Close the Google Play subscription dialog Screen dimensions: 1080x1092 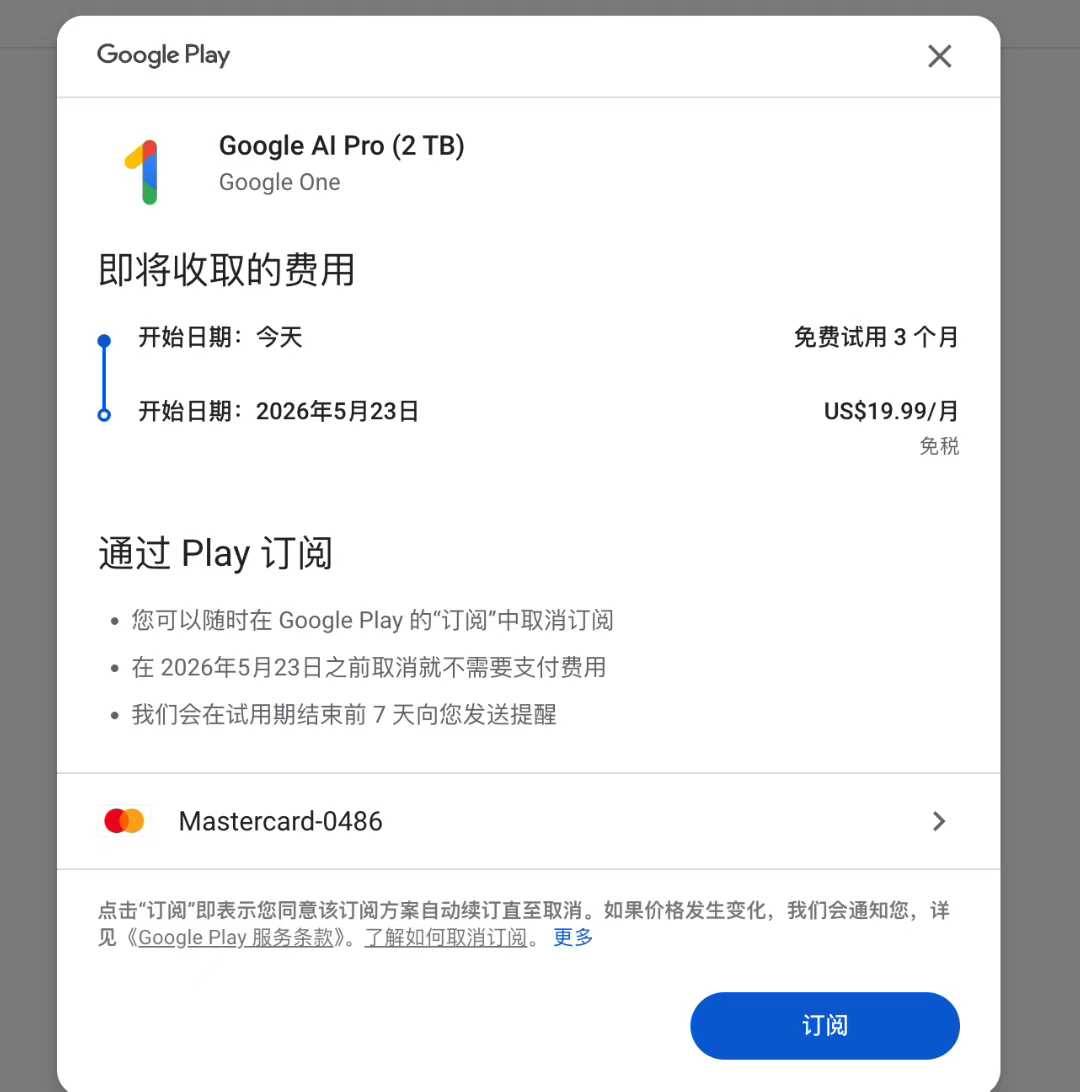[x=939, y=56]
